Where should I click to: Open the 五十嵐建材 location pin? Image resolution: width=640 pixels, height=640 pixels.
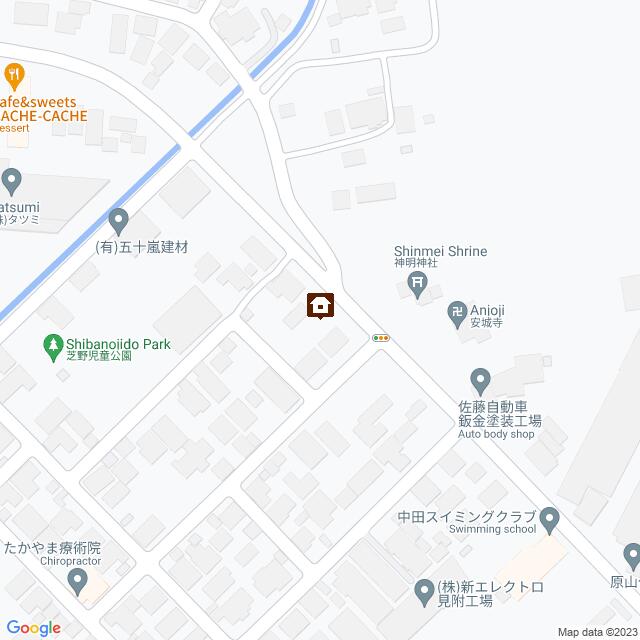tap(119, 219)
